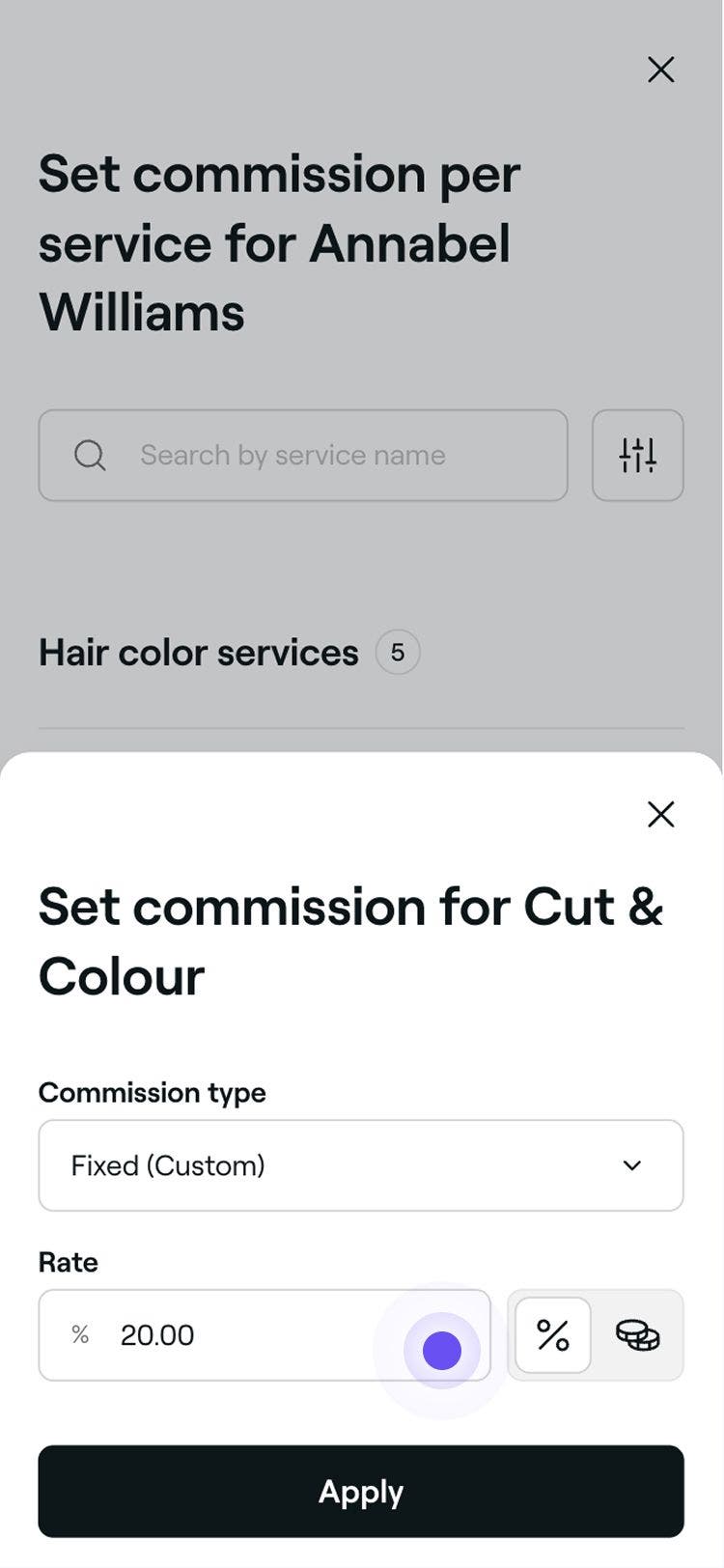
Task: Switch rate to fixed amount coins
Action: pos(637,1335)
